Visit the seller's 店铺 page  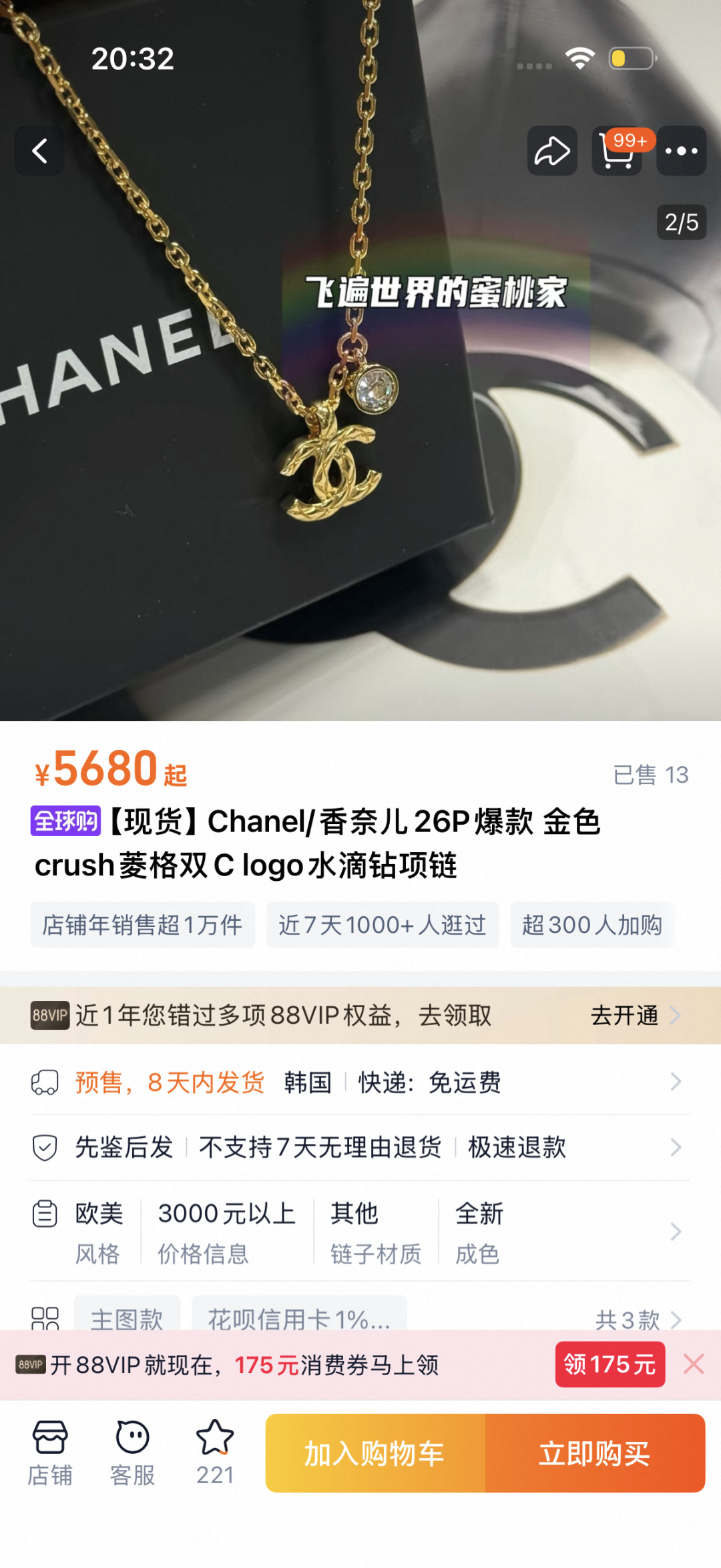[x=50, y=1452]
